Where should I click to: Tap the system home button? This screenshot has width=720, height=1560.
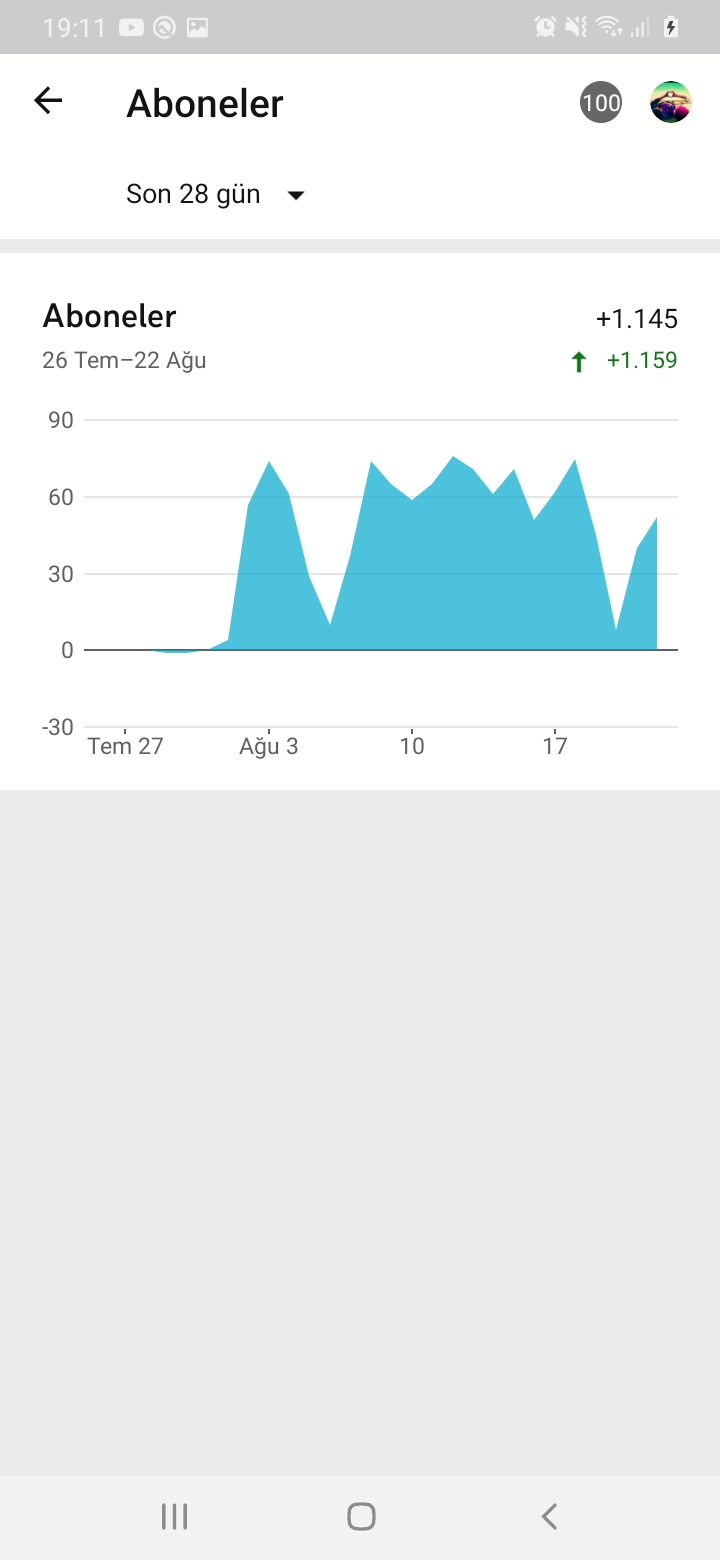point(361,1517)
